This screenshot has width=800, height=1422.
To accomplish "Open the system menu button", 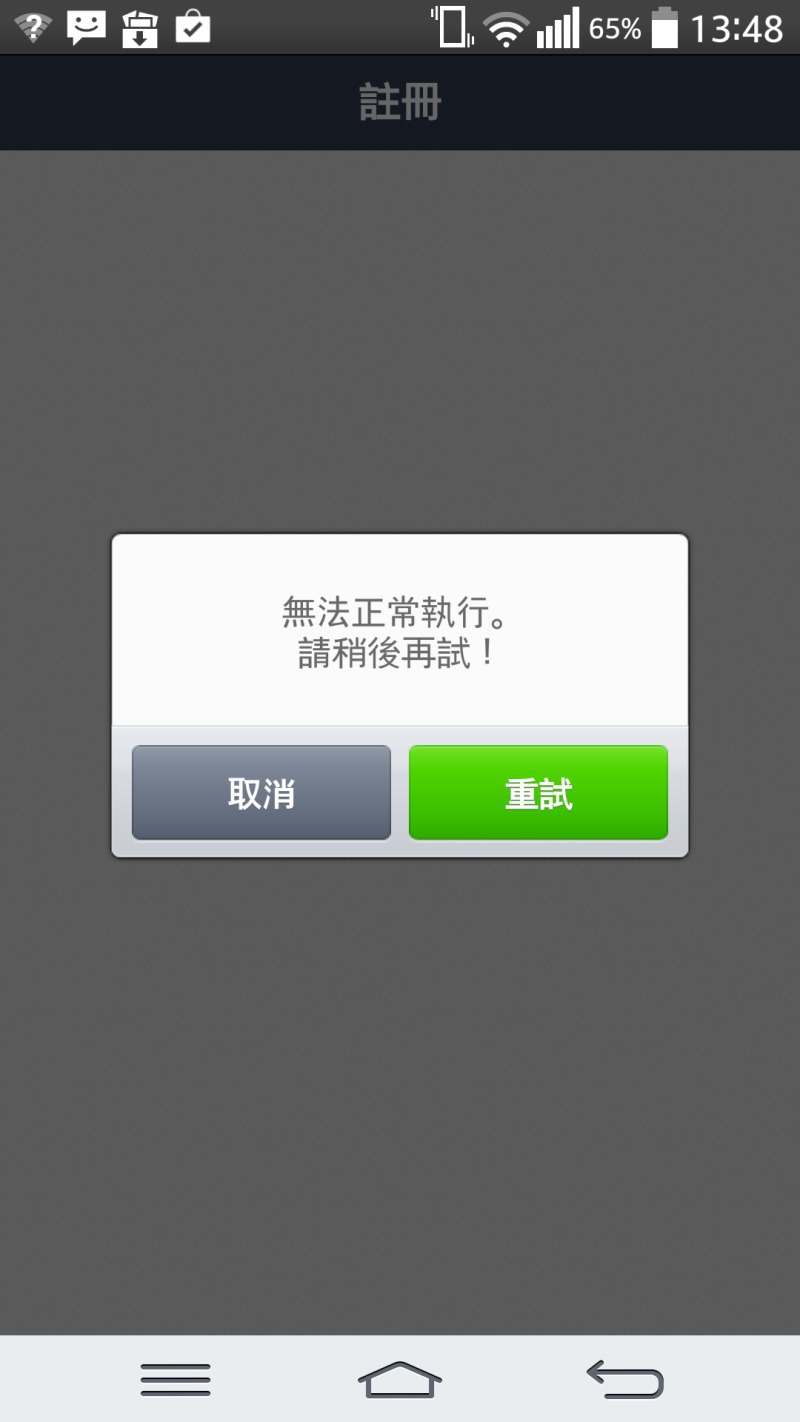I will pyautogui.click(x=175, y=1379).
